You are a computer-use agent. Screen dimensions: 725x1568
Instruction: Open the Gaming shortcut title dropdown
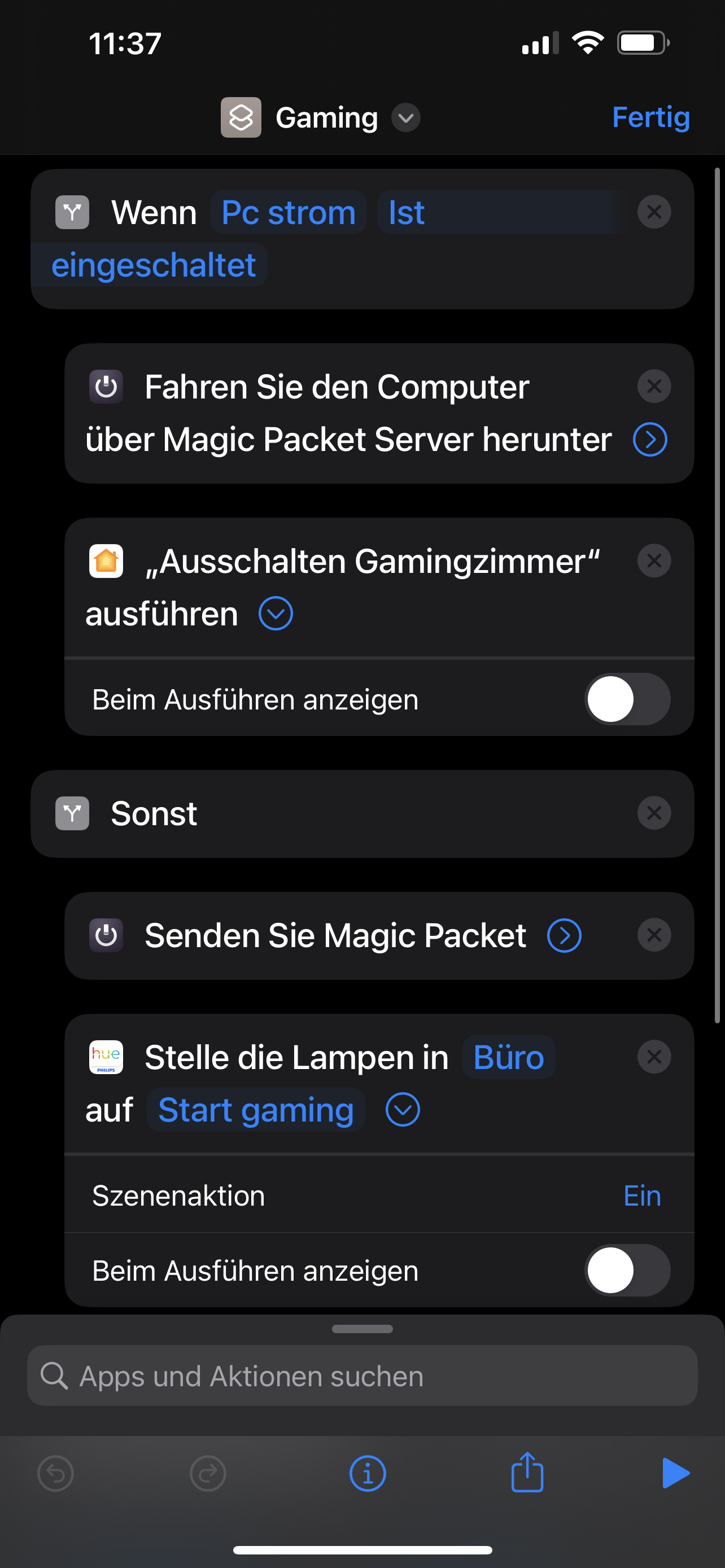click(405, 117)
